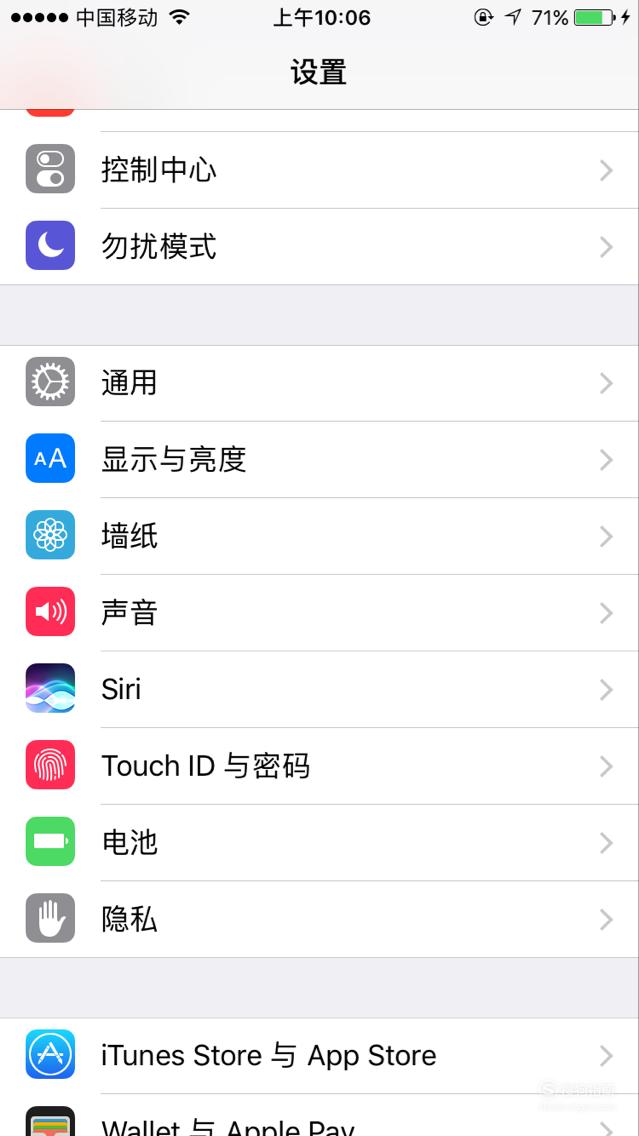
Task: Open 控制中心 settings
Action: (x=319, y=170)
